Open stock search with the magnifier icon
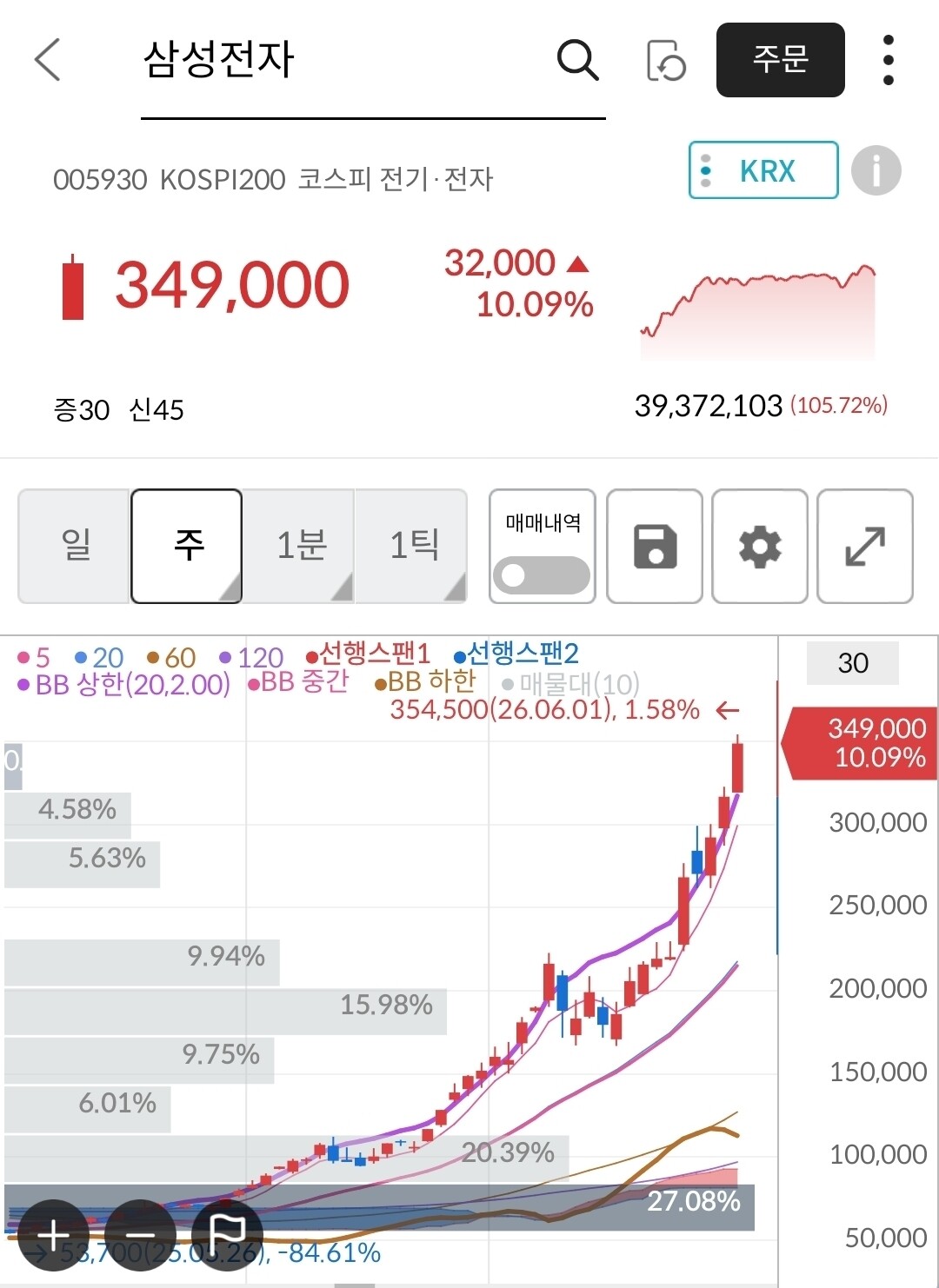This screenshot has width=939, height=1288. click(577, 60)
